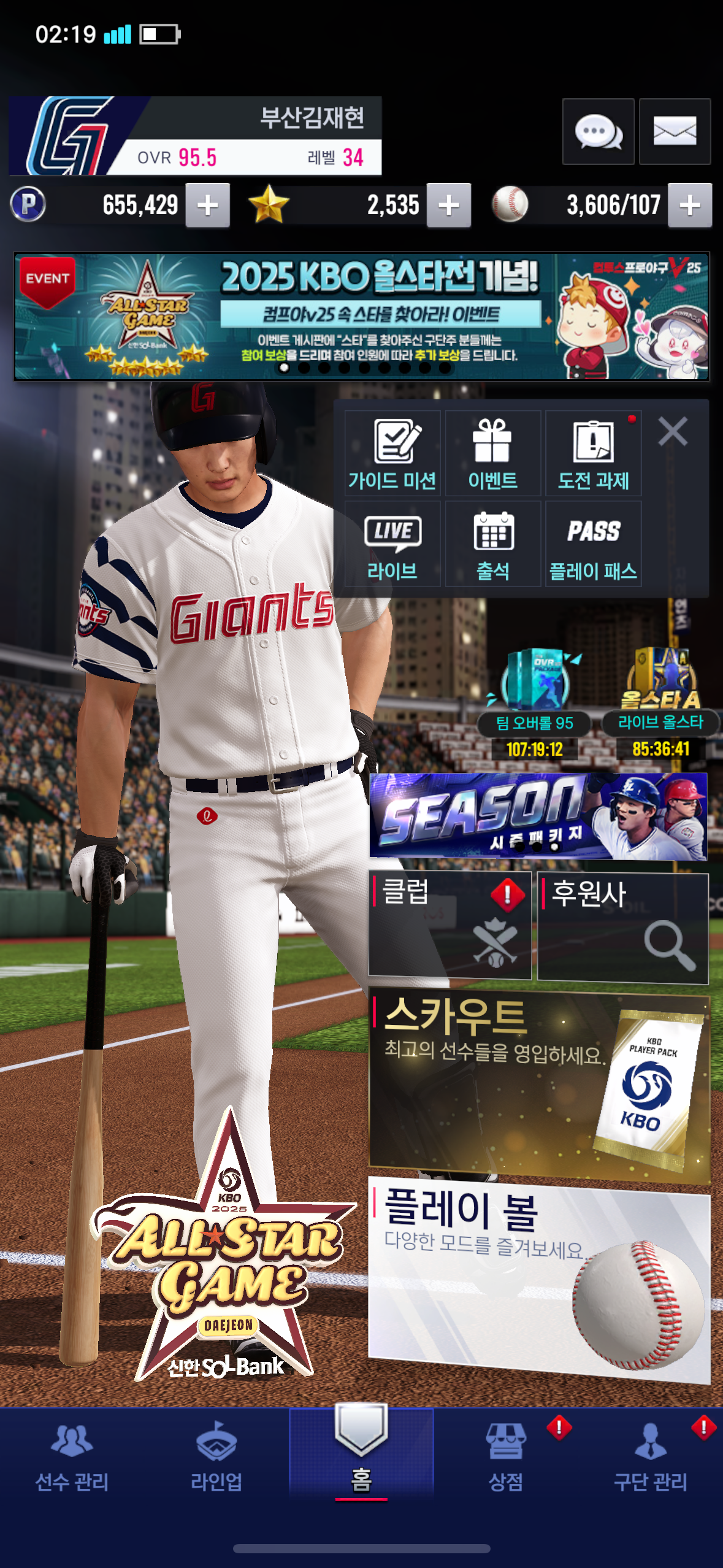The width and height of the screenshot is (723, 1568).
Task: Open the SEASON package banner
Action: (538, 816)
